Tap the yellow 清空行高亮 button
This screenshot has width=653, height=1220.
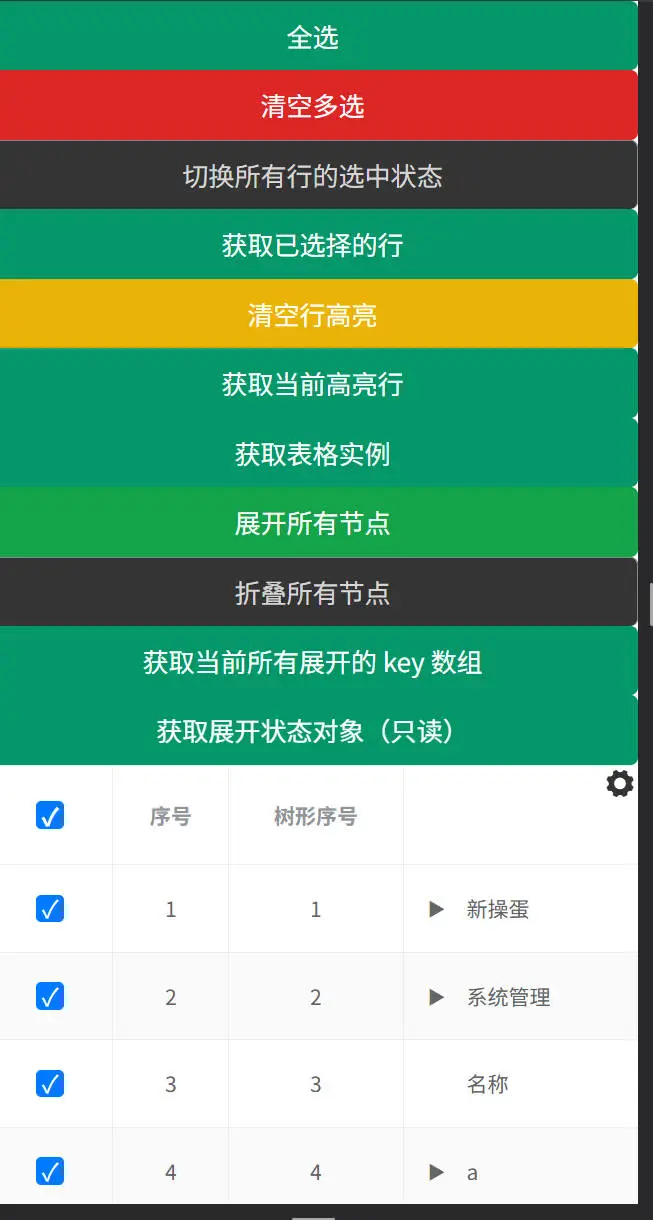pyautogui.click(x=313, y=315)
